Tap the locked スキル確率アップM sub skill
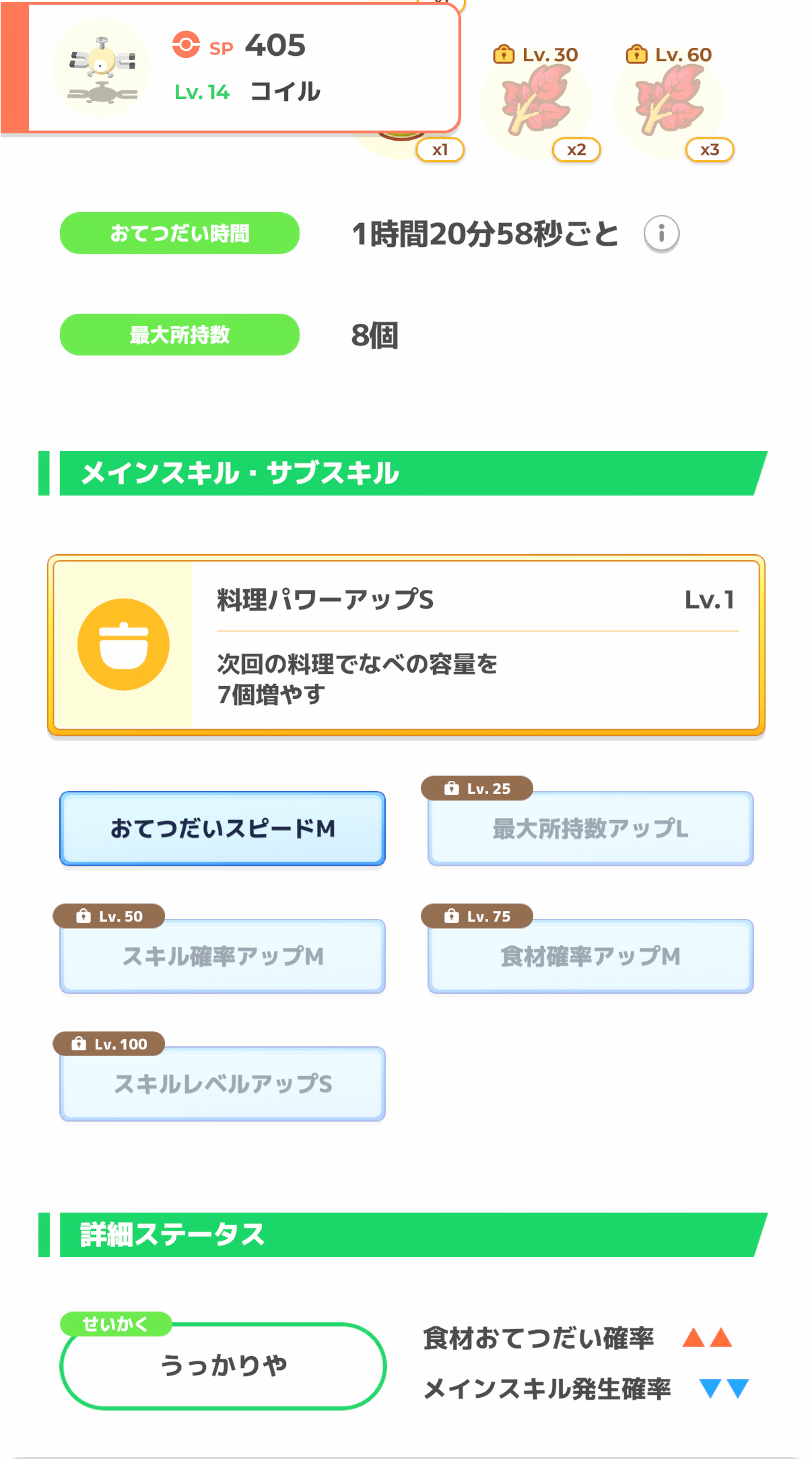The image size is (812, 1459). click(222, 956)
